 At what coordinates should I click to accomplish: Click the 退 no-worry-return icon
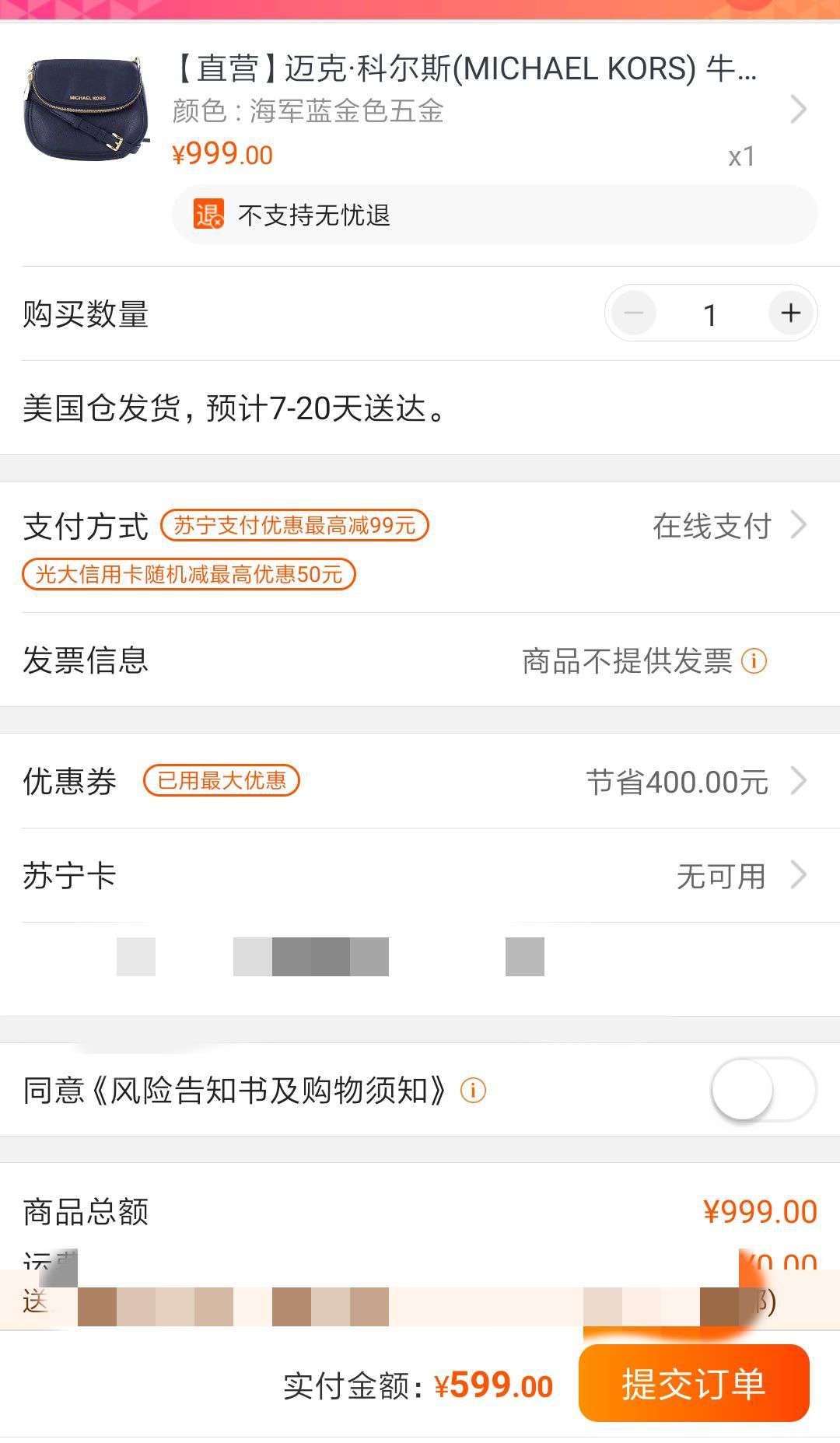tap(208, 213)
